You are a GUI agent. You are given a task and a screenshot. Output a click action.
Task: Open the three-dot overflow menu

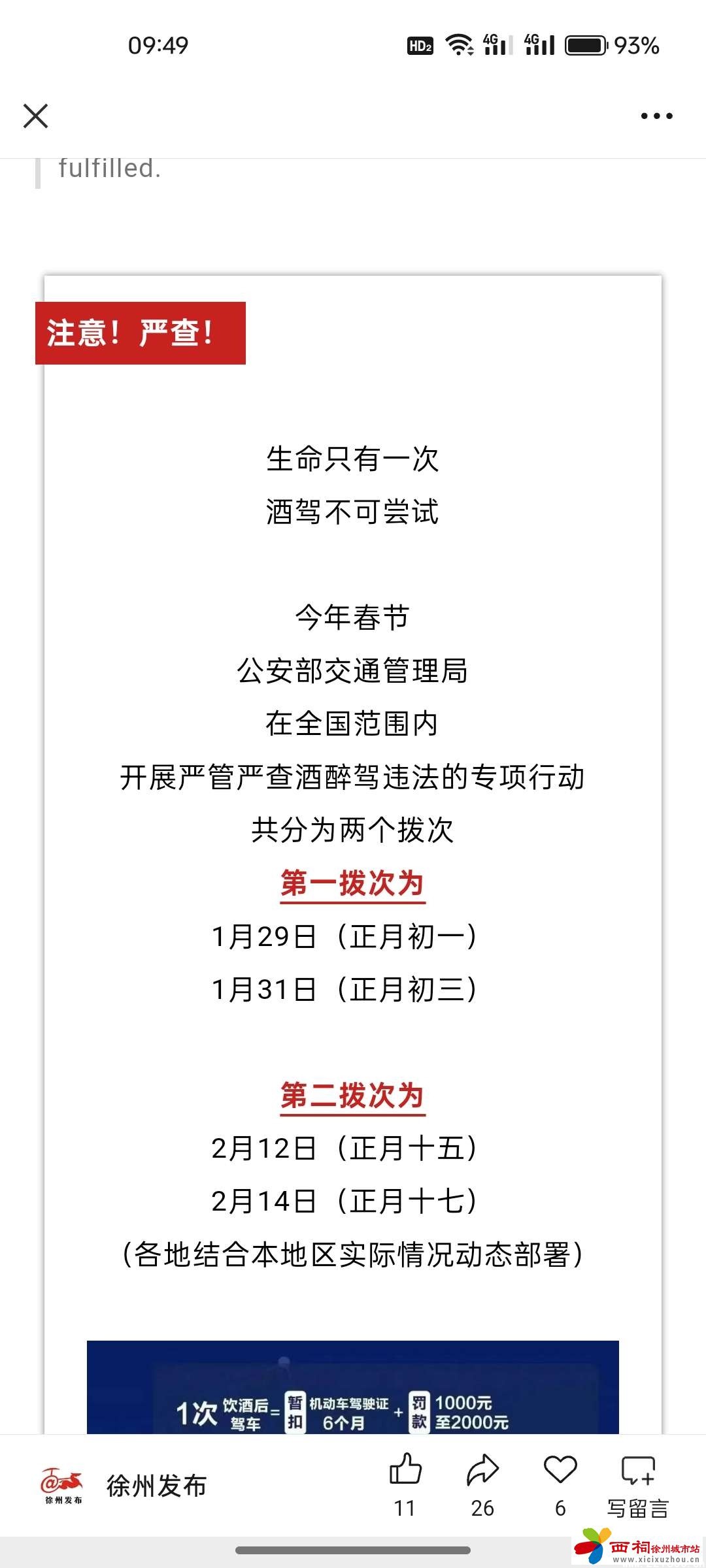point(656,116)
